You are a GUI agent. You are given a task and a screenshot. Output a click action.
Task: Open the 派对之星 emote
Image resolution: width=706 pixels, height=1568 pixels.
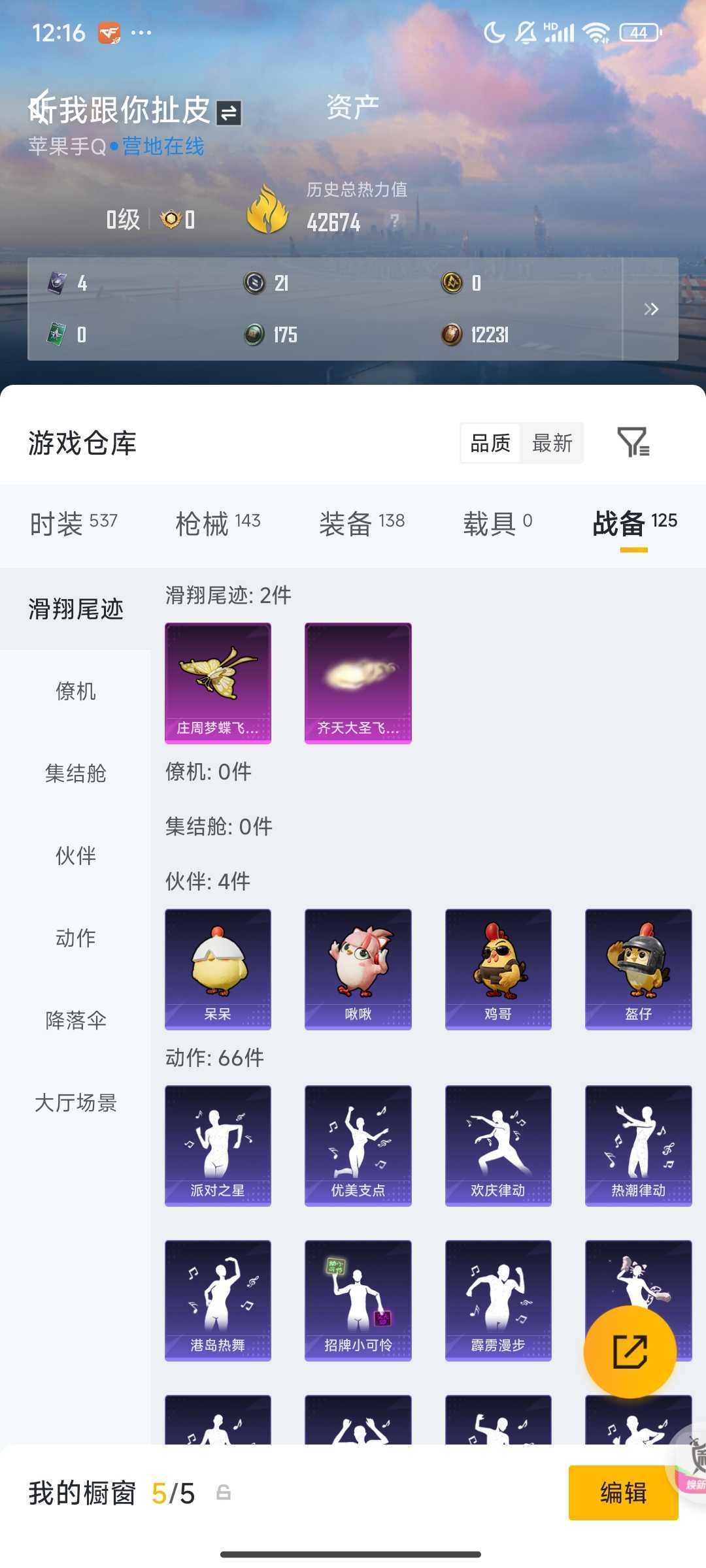pyautogui.click(x=218, y=1145)
